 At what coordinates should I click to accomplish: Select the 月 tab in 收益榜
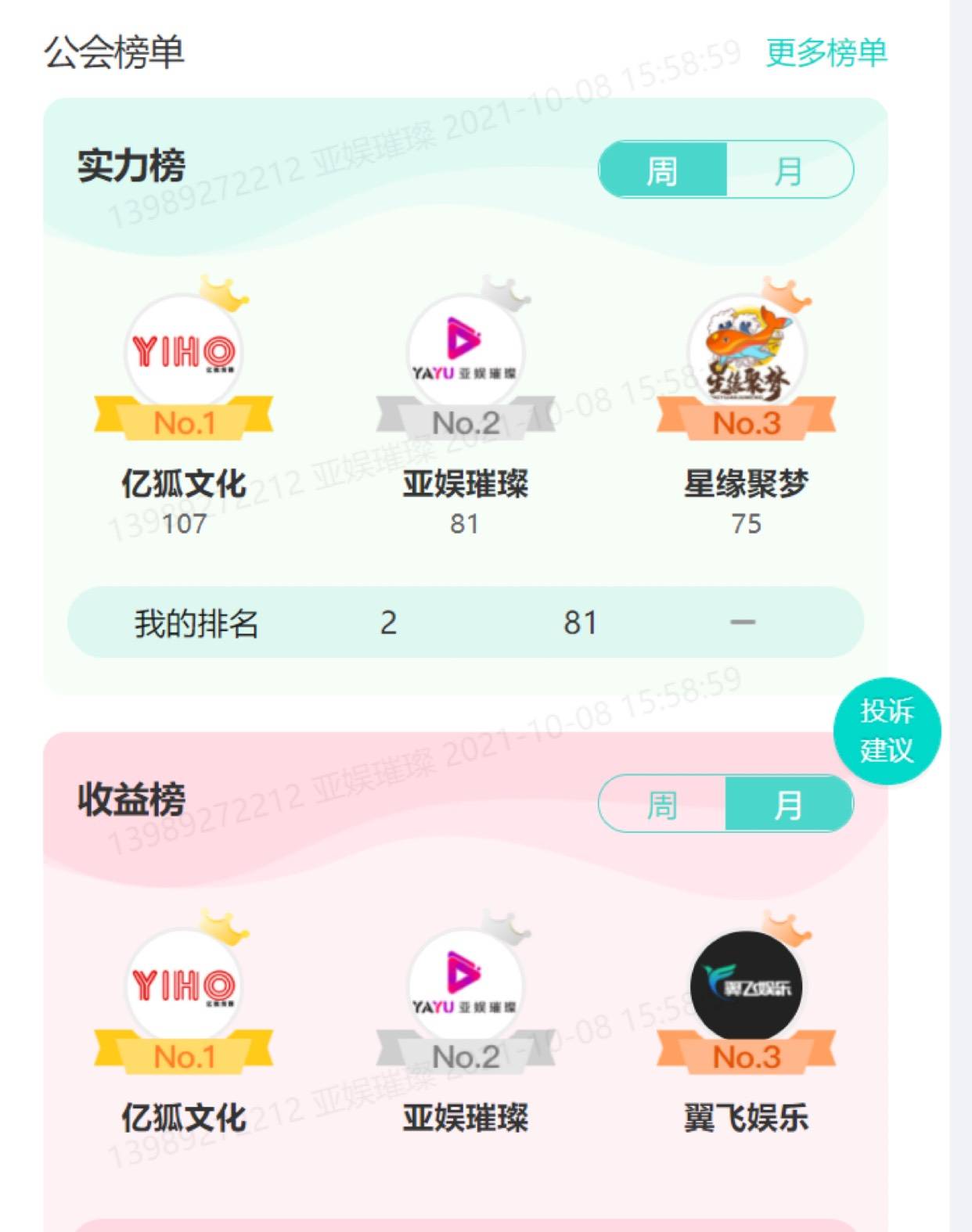[x=788, y=804]
